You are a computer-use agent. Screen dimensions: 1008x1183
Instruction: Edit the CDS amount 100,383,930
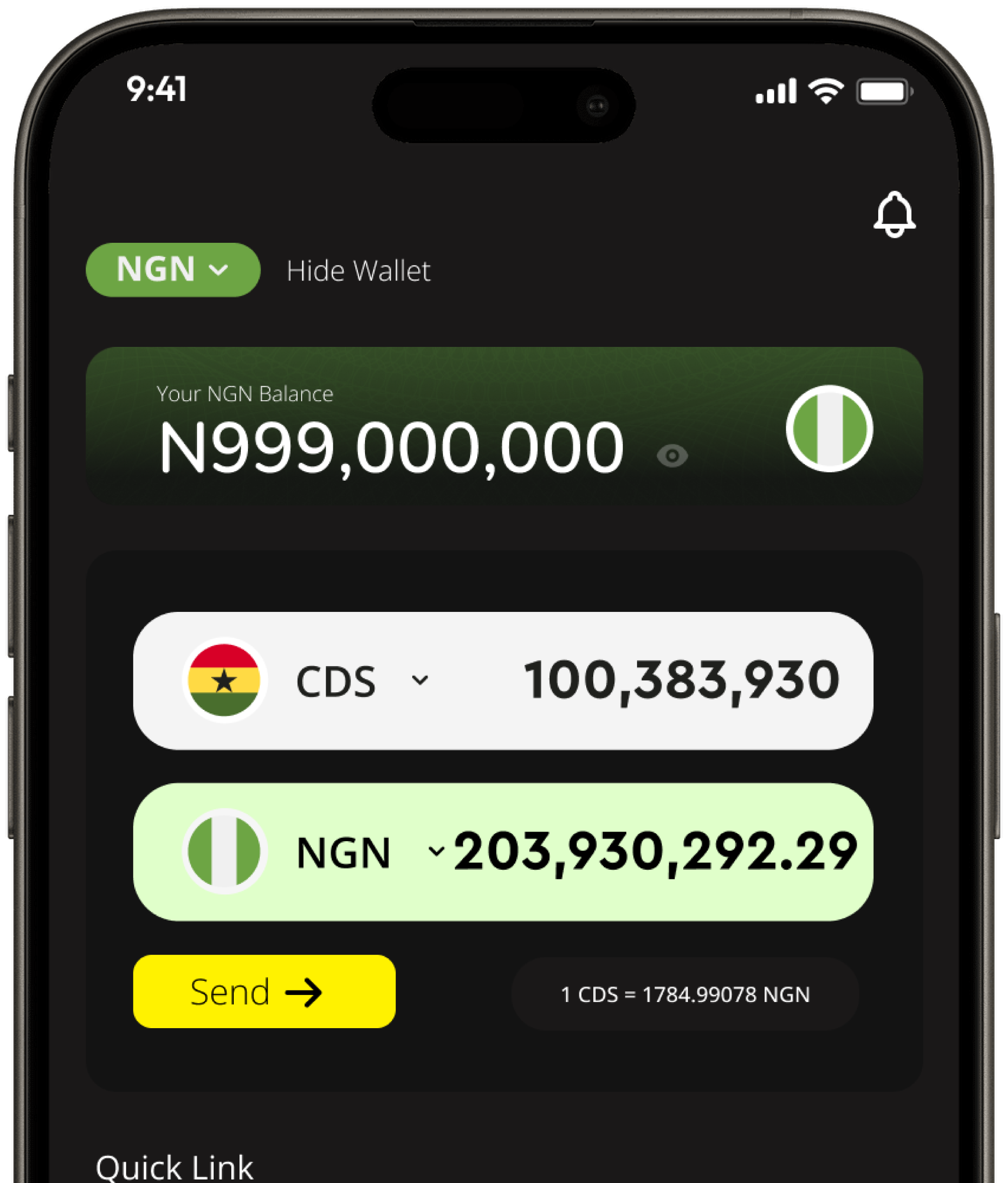click(x=681, y=680)
